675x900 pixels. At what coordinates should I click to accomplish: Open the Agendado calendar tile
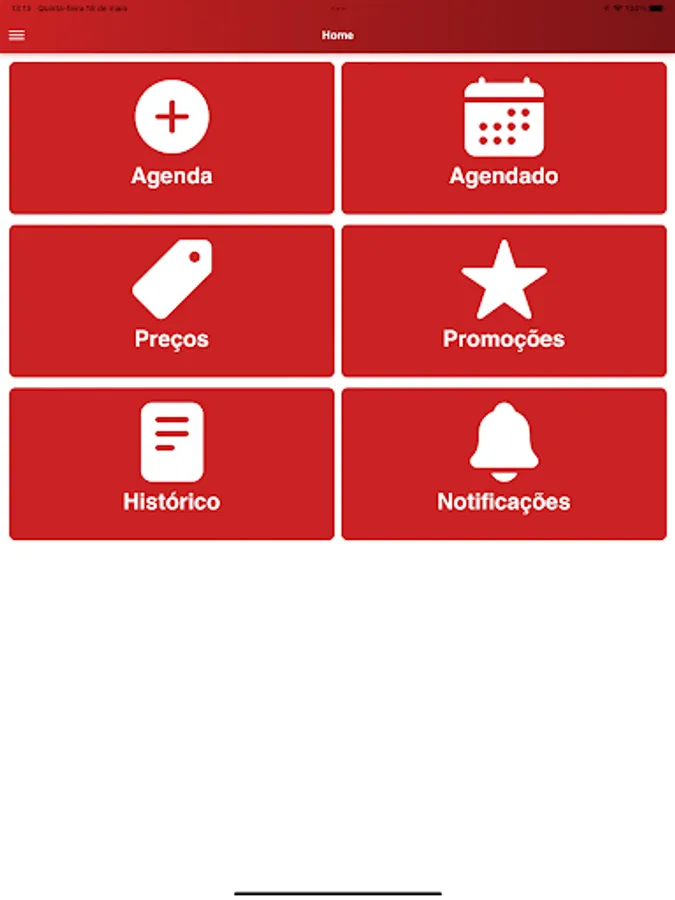[x=504, y=138]
